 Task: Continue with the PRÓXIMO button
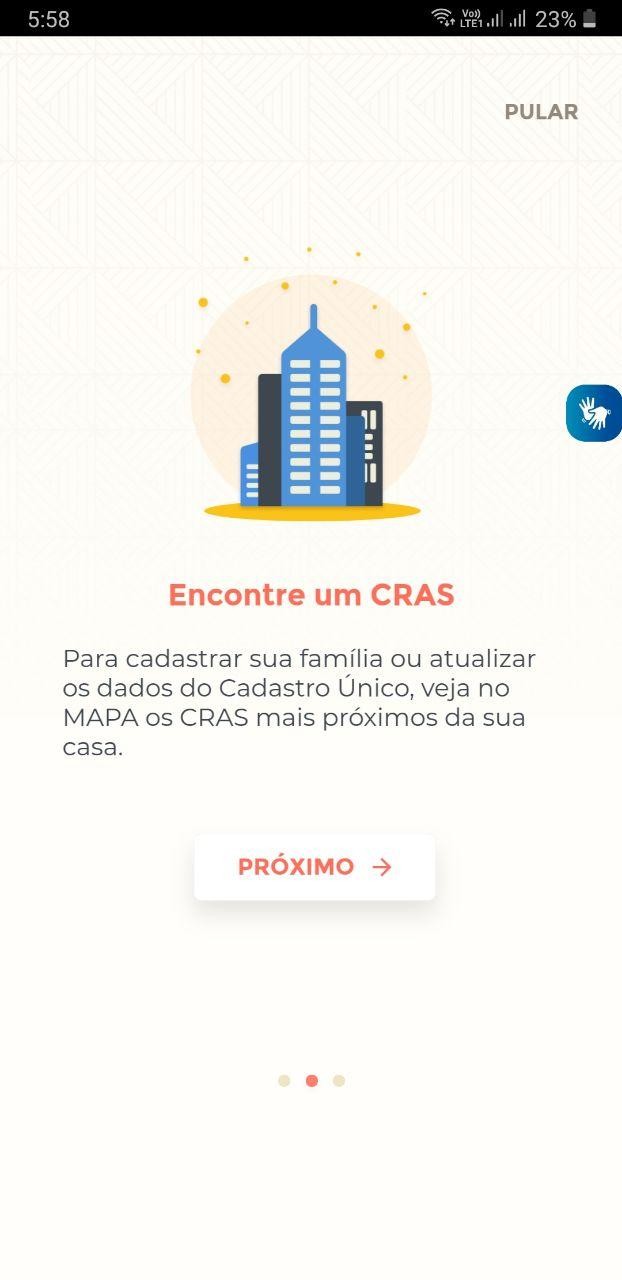[314, 867]
